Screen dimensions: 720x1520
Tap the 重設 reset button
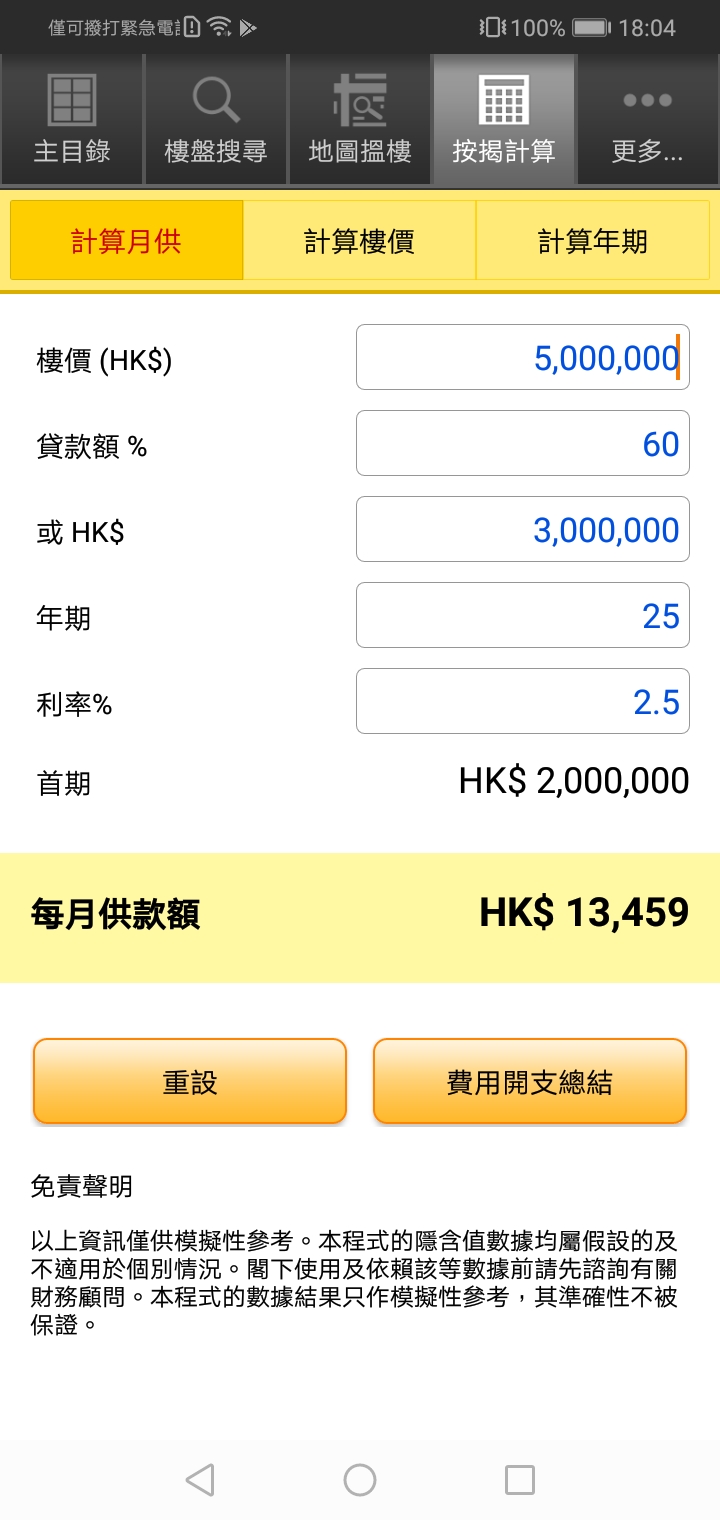(x=190, y=1081)
